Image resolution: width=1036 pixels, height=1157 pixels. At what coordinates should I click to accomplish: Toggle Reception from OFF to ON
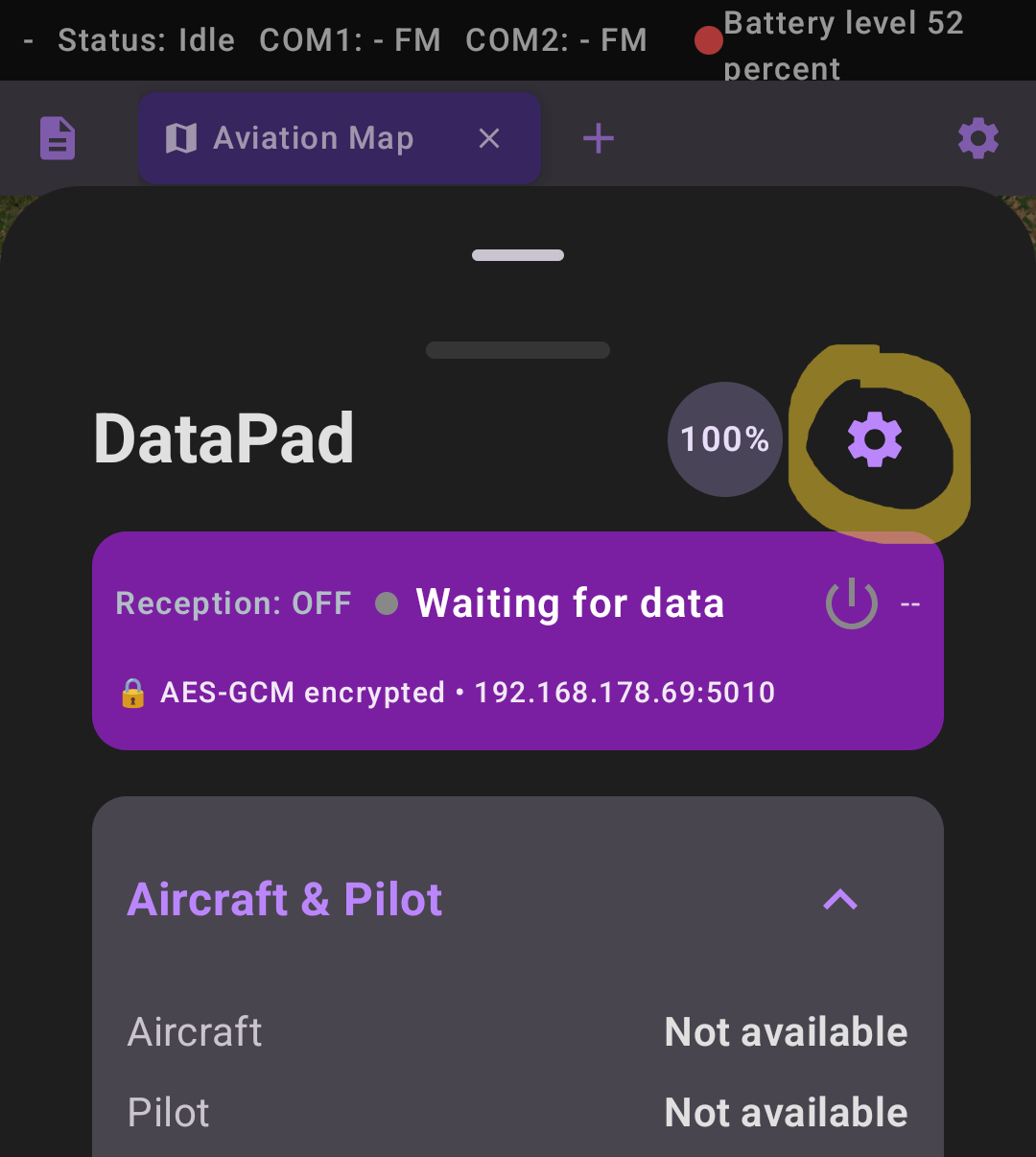coord(233,603)
